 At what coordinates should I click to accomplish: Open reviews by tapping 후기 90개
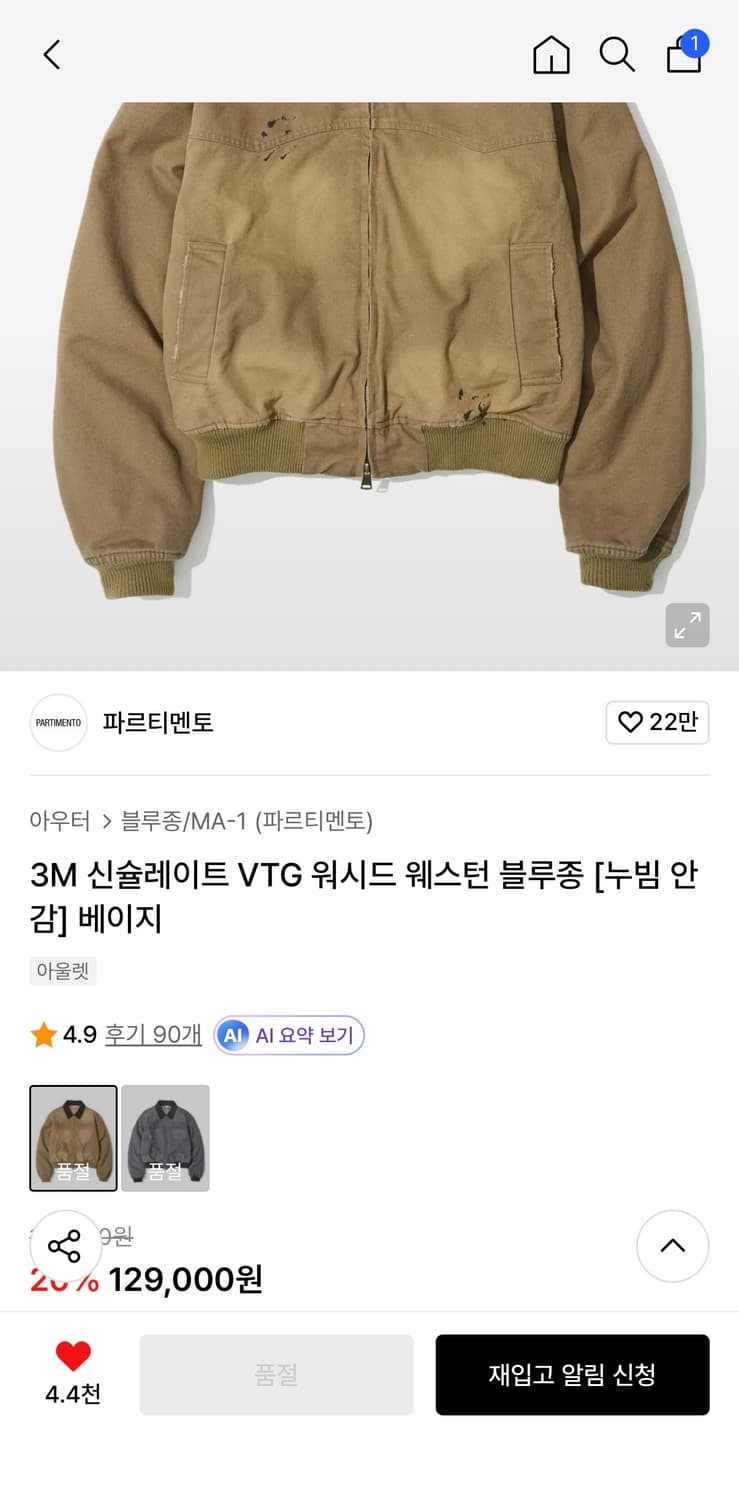[x=153, y=1035]
